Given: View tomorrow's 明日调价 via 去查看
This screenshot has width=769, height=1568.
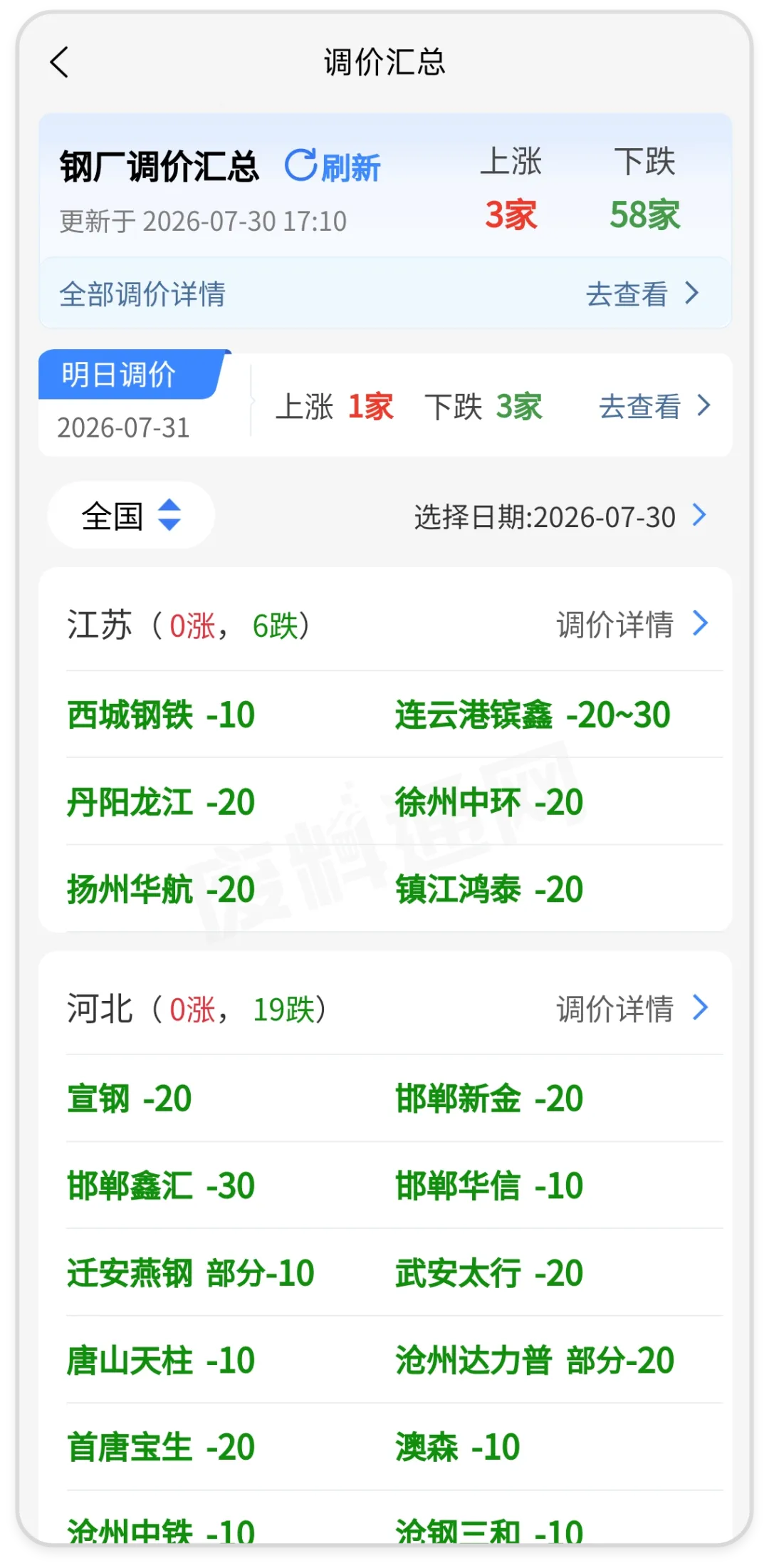Looking at the screenshot, I should point(655,406).
